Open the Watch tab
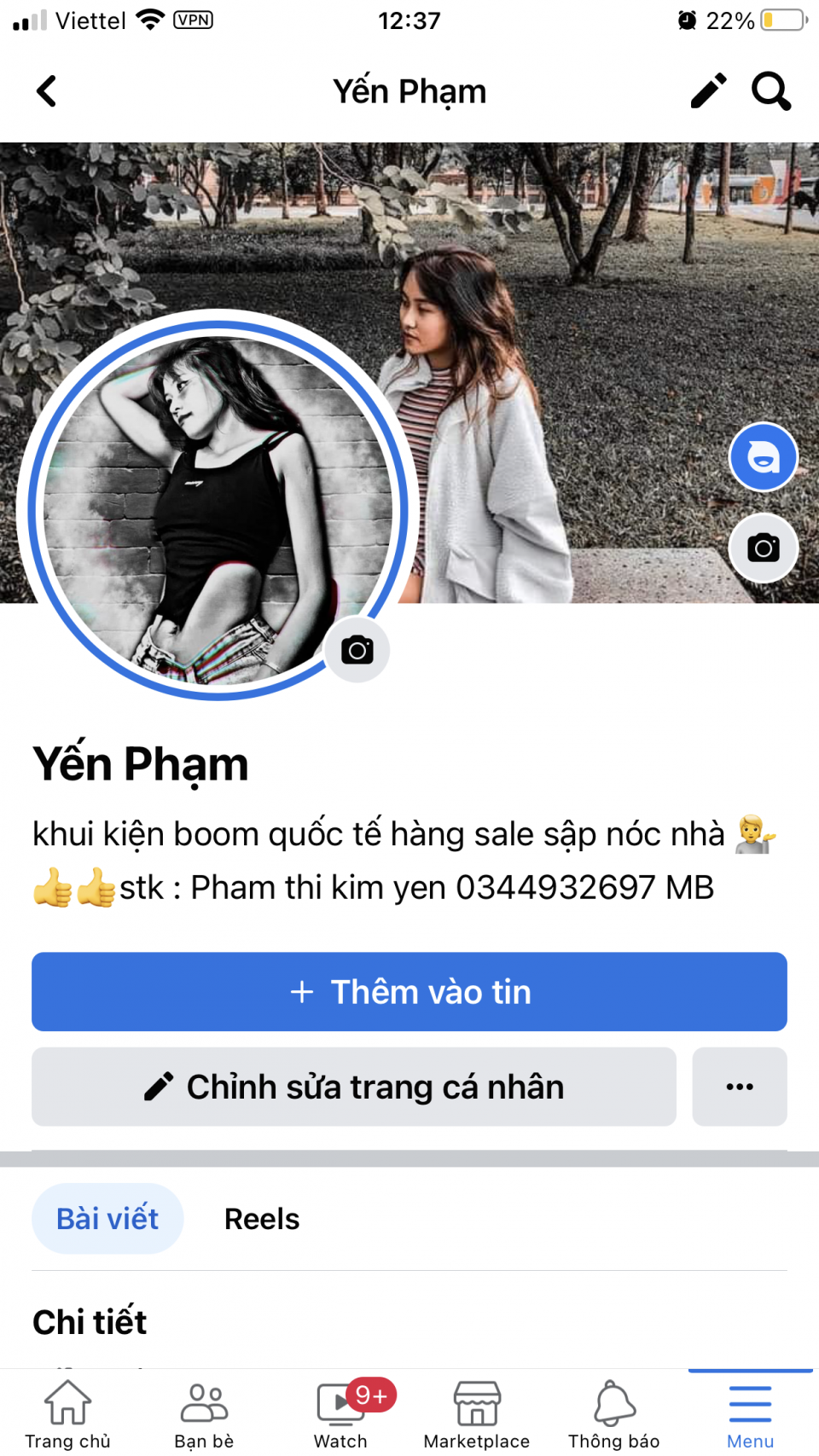The image size is (819, 1456). click(341, 1413)
